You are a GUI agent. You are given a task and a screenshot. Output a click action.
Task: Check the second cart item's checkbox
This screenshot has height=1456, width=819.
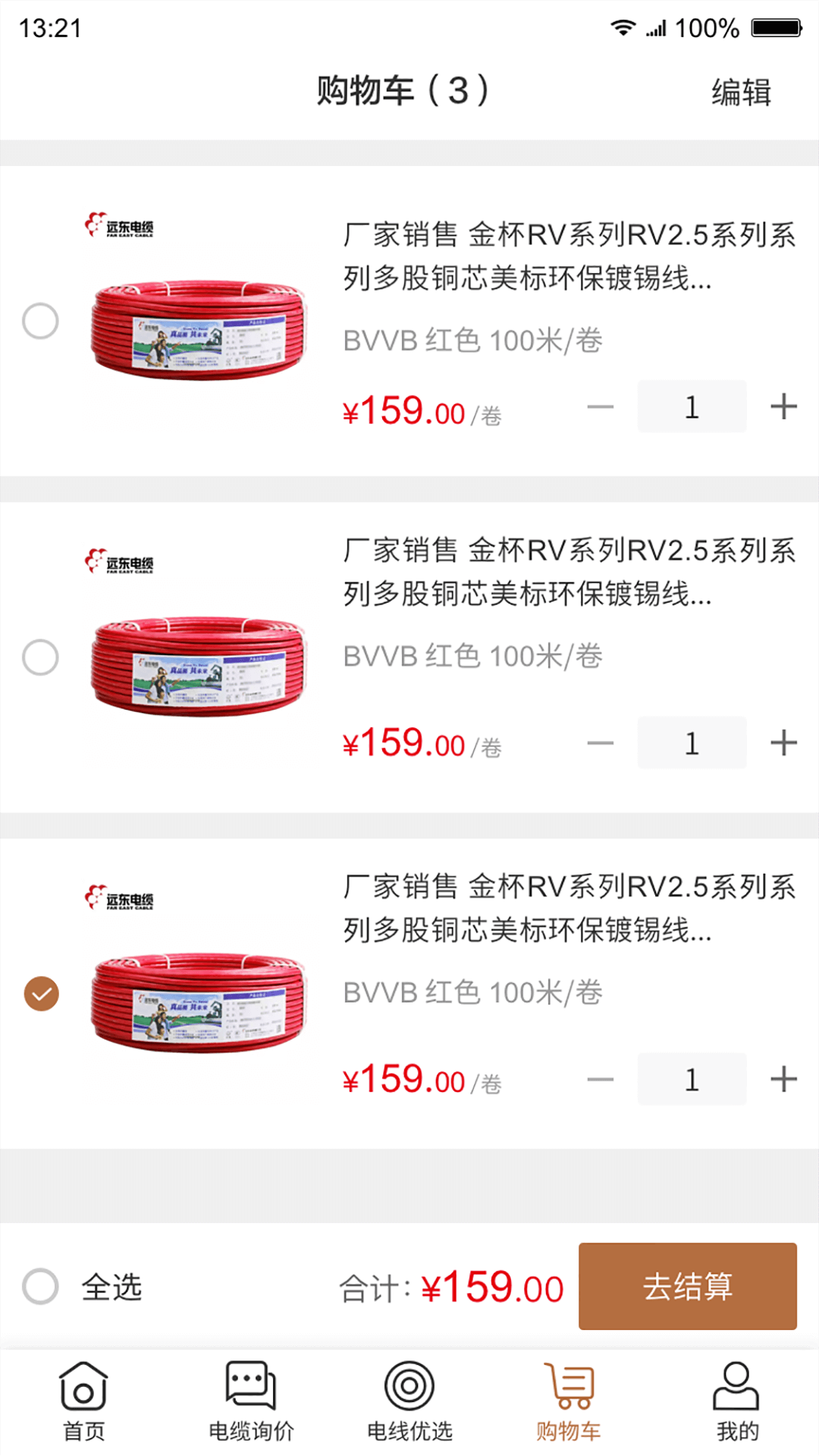(41, 657)
